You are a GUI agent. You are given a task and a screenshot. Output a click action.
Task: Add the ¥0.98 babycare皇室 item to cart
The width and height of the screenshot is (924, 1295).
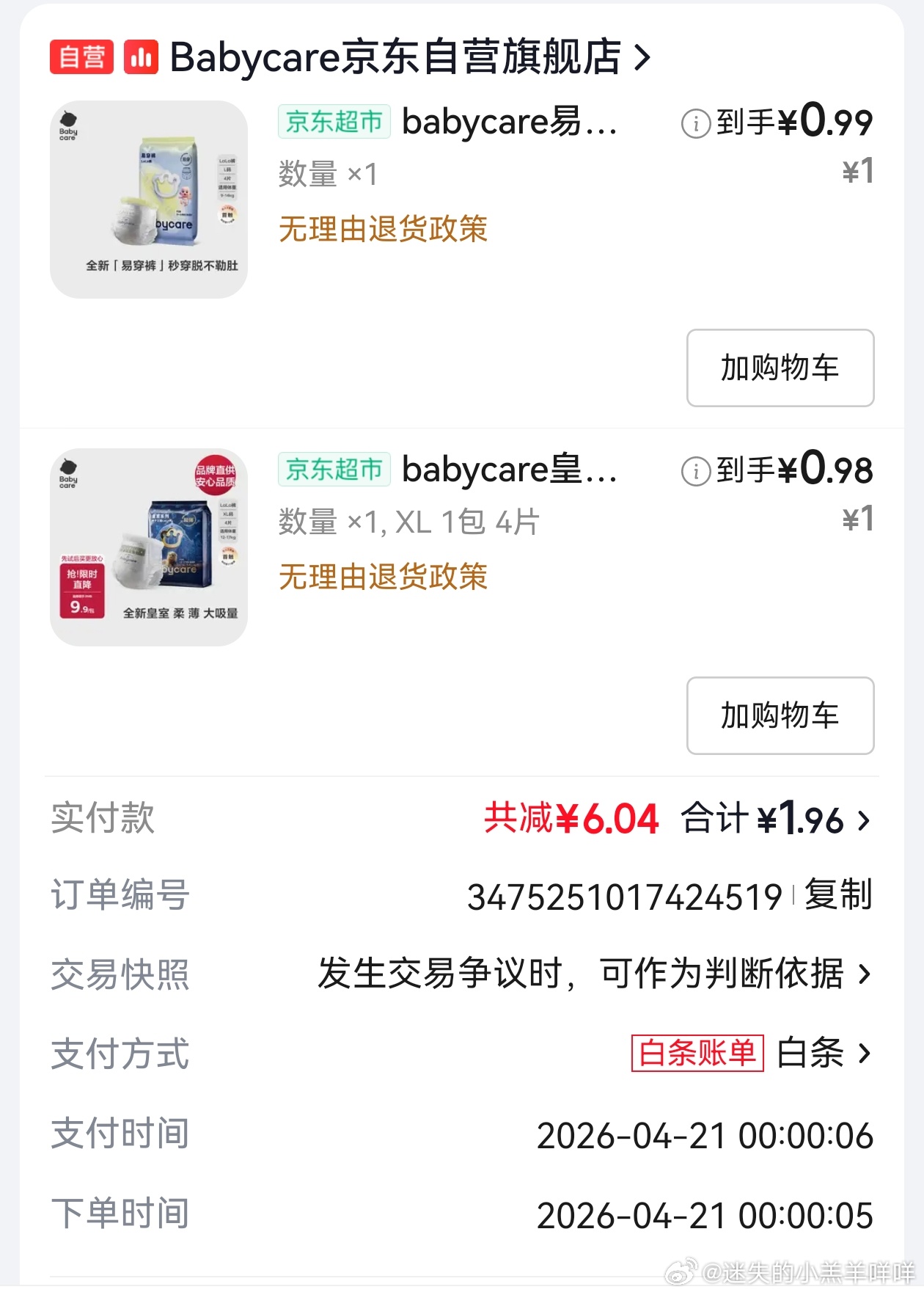point(780,715)
